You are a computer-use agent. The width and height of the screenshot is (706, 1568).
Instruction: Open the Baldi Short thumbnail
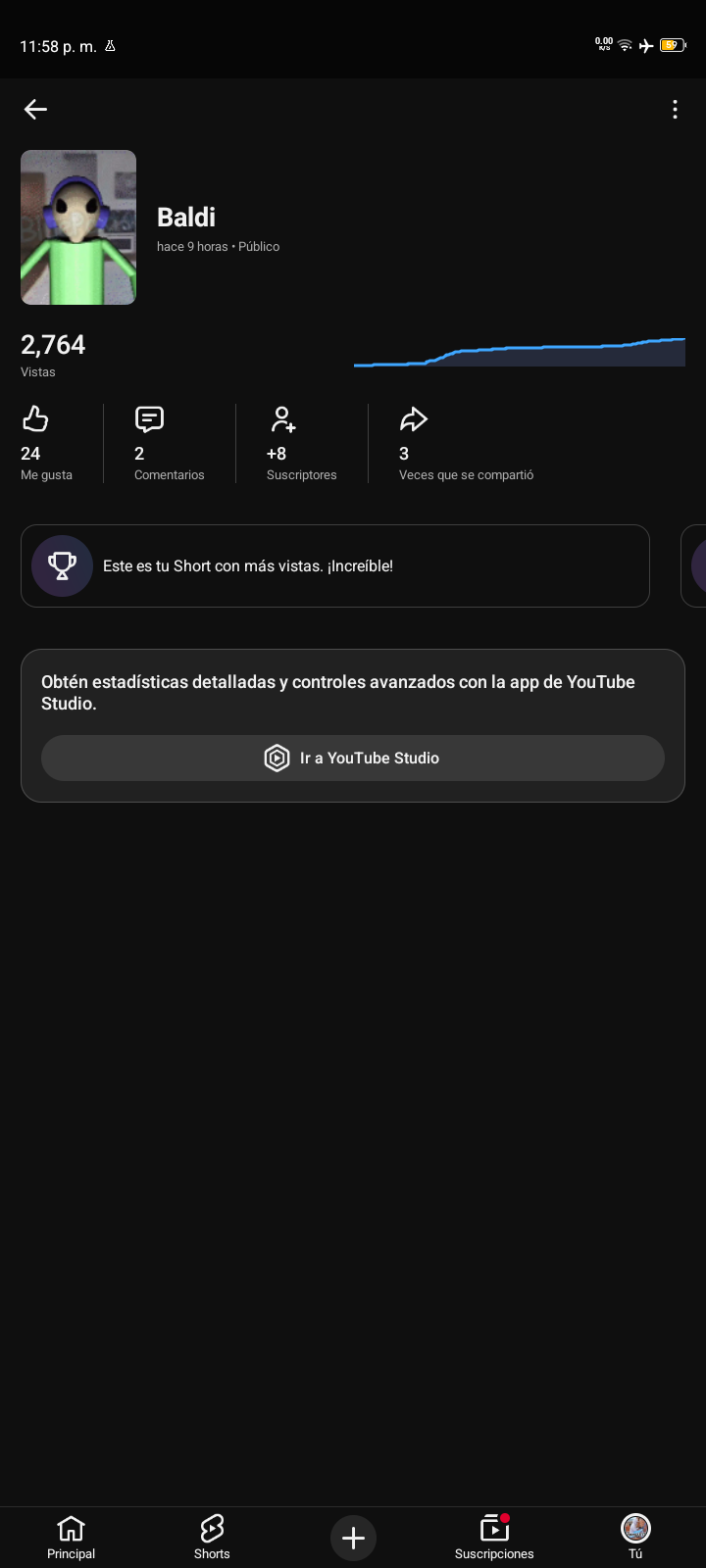click(x=78, y=227)
